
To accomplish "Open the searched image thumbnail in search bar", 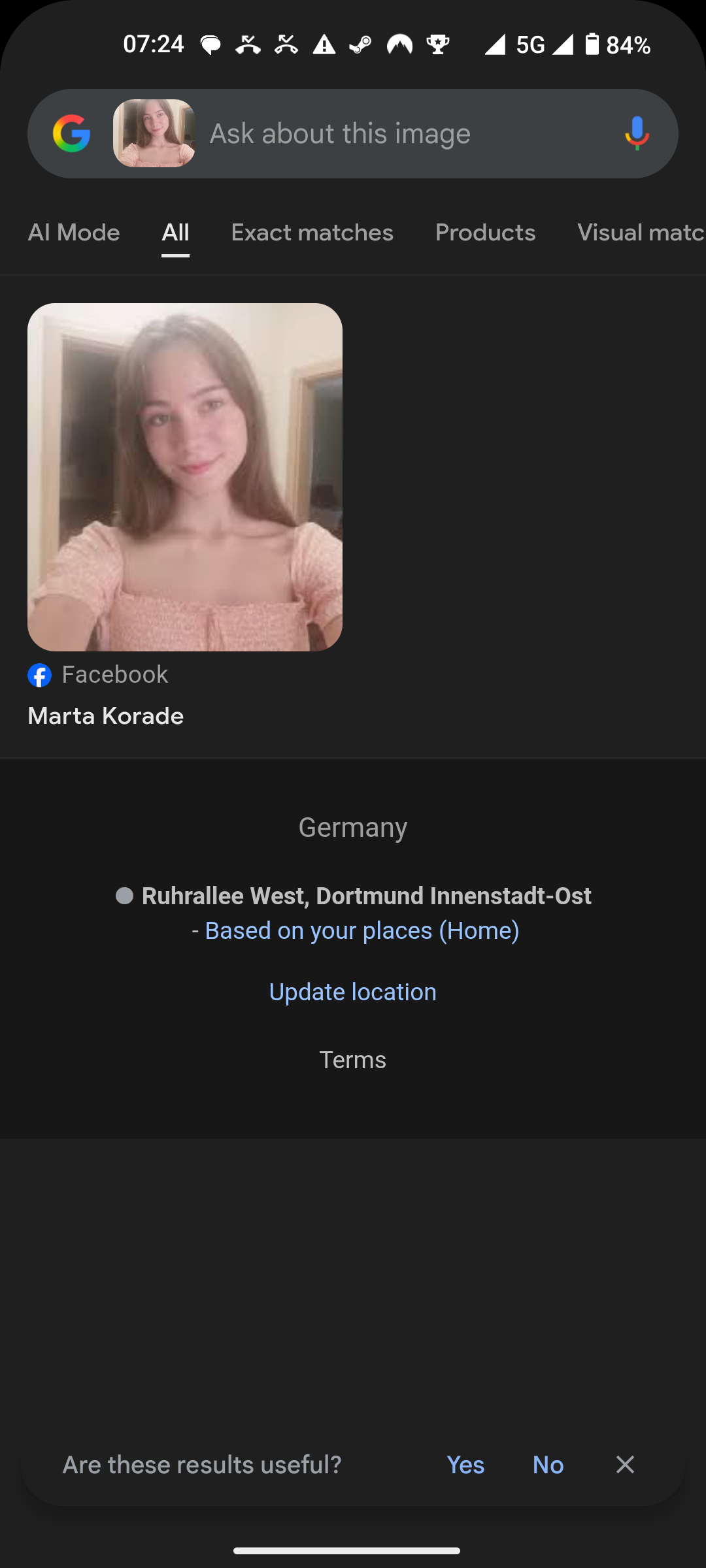I will (x=154, y=133).
